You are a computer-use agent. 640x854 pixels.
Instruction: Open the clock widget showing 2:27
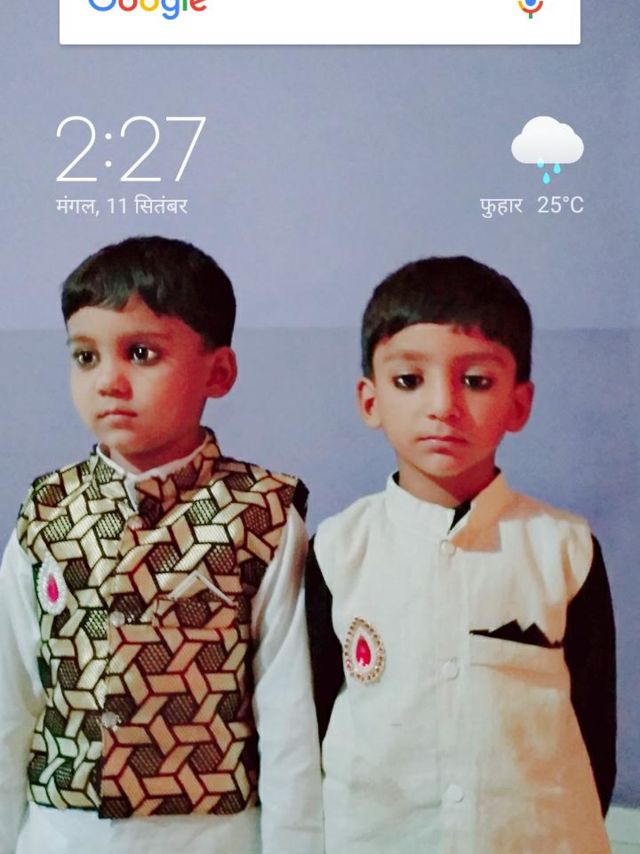coord(130,150)
